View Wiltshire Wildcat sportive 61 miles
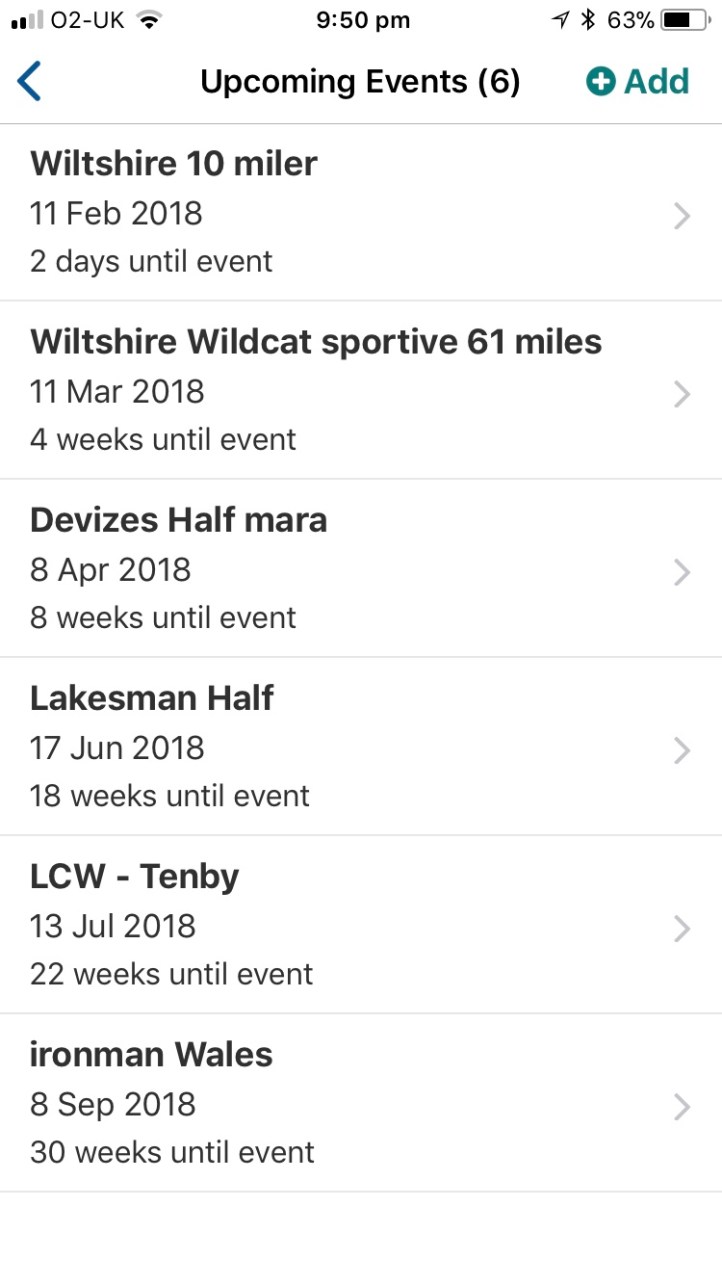 point(360,391)
